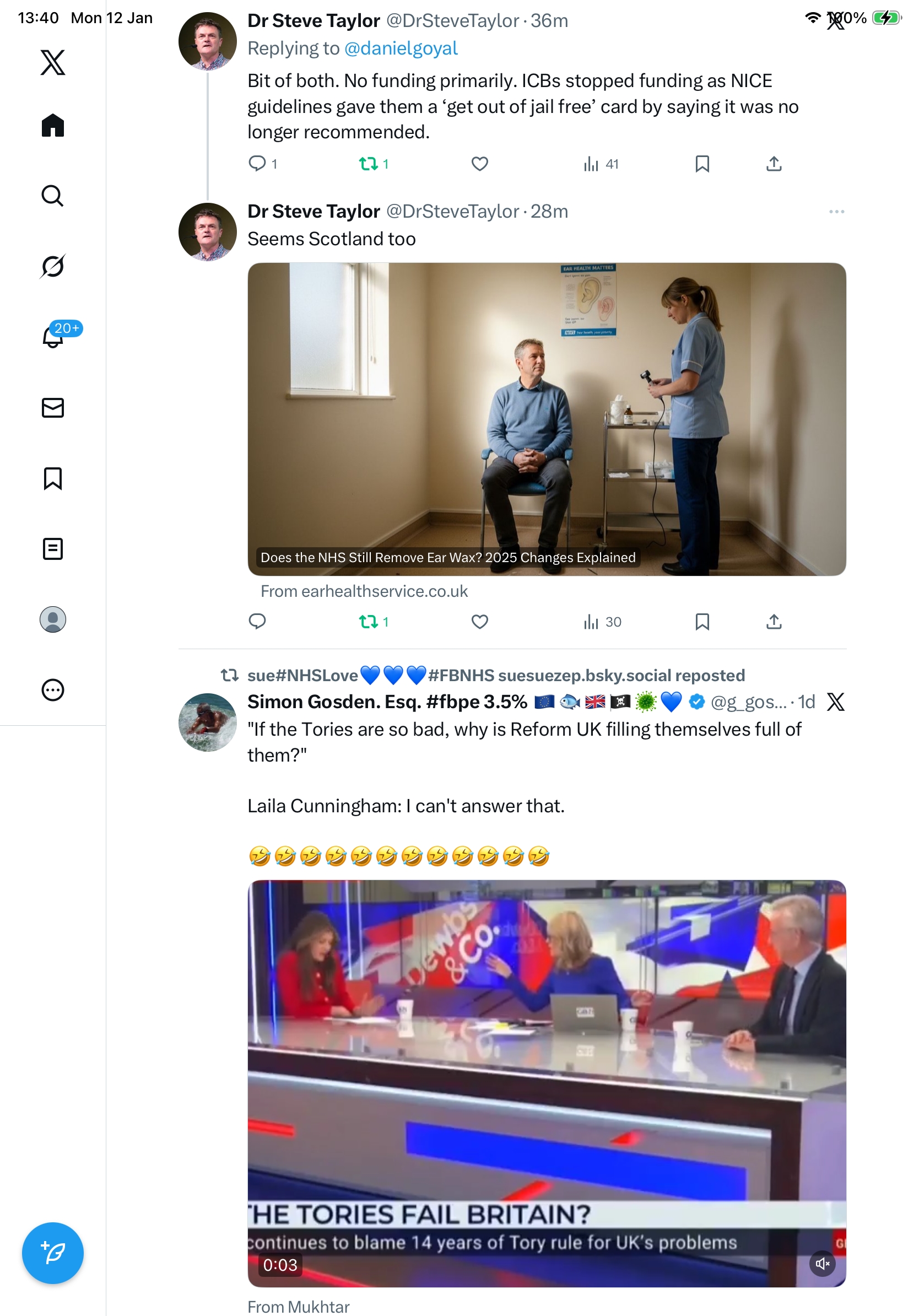Go to the Home tab in the sidebar

point(53,125)
